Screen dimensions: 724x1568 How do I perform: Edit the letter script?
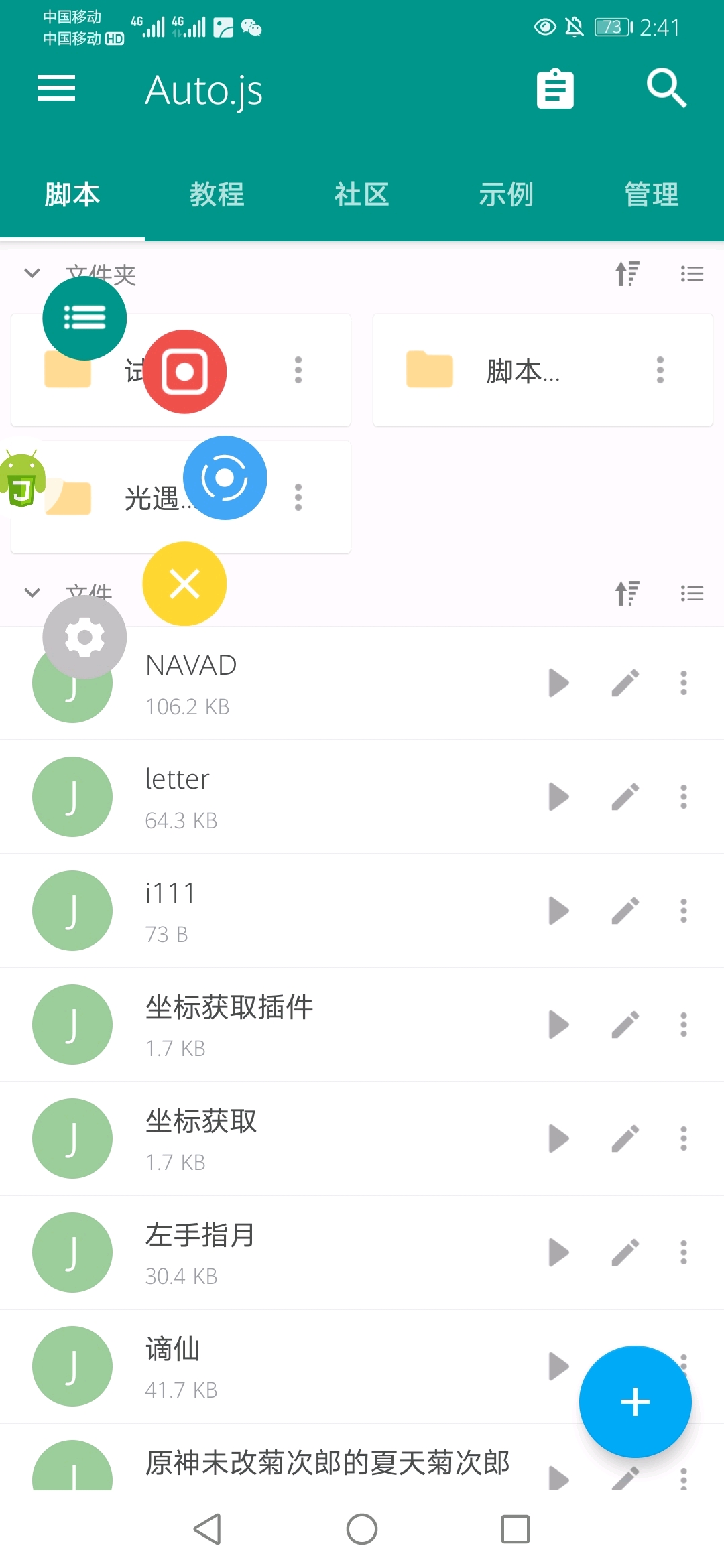point(625,797)
